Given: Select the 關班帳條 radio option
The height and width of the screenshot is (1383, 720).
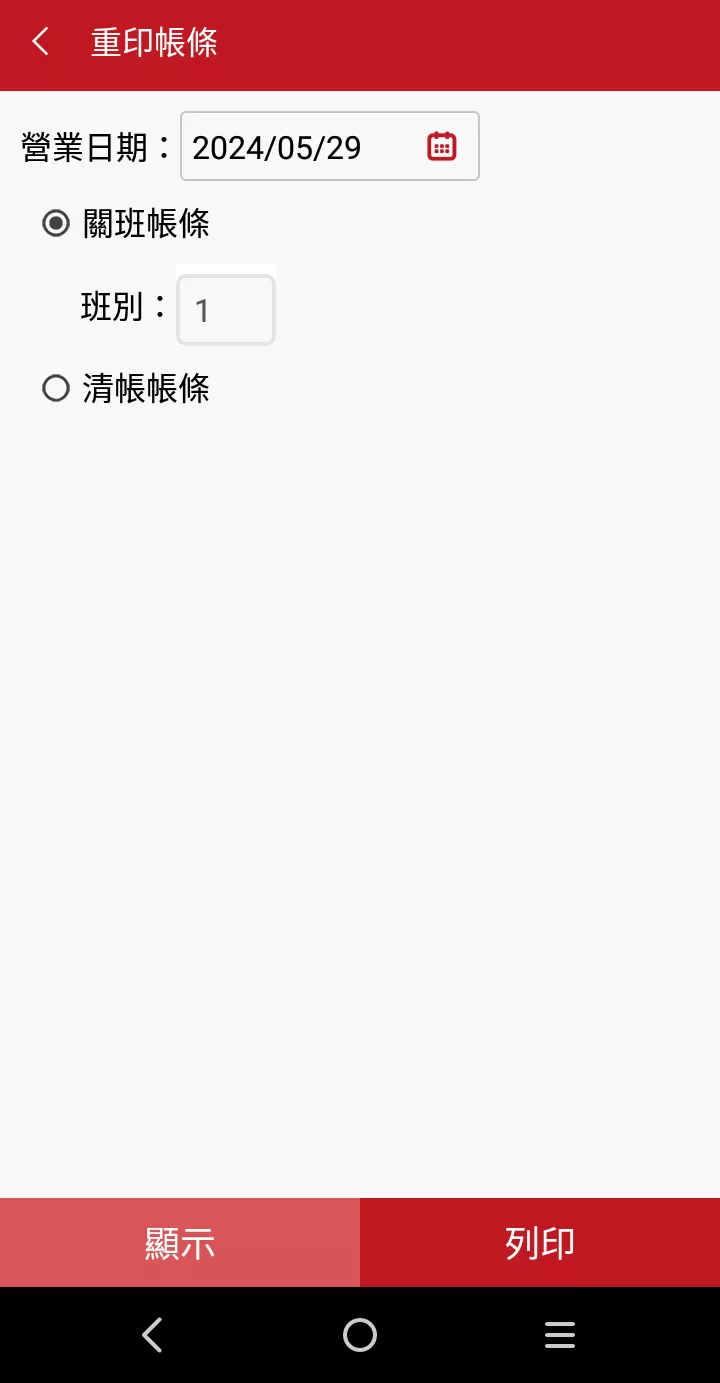Looking at the screenshot, I should [56, 223].
